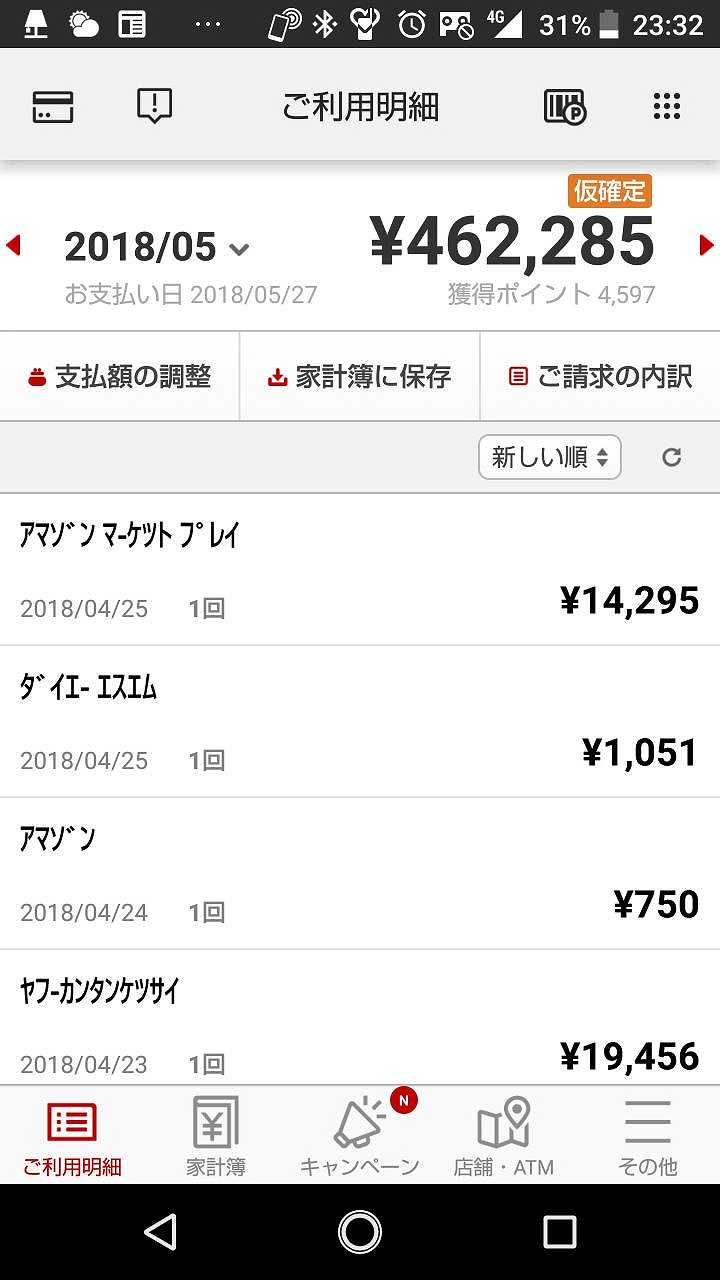Viewport: 720px width, 1280px height.
Task: Open the アマゾン マーケットプレイ ¥14,295 transaction
Action: pos(360,570)
